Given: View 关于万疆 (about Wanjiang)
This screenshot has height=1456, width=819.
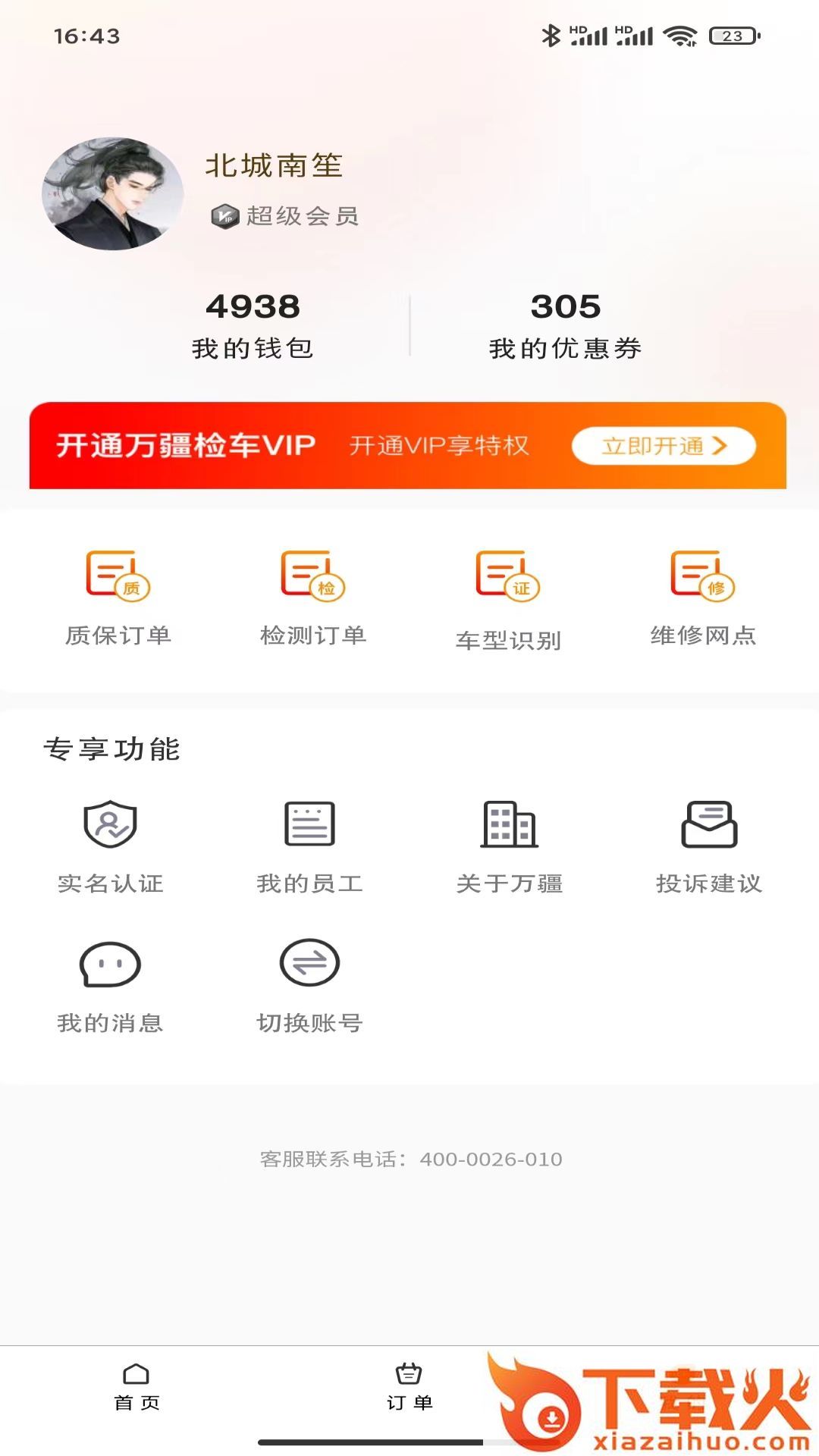Looking at the screenshot, I should tap(510, 846).
